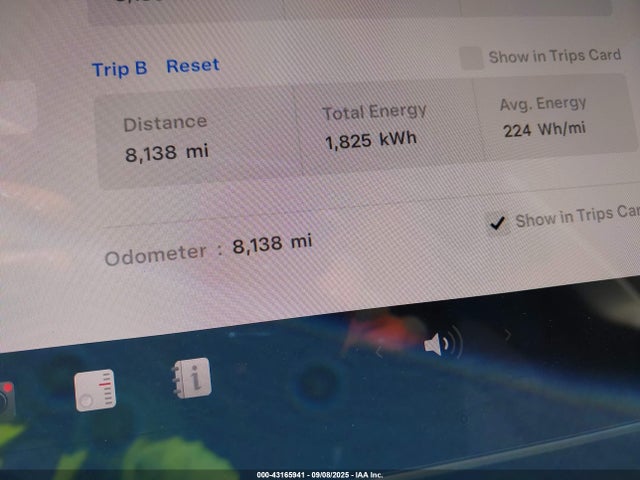Open the manual app with info icon
The height and width of the screenshot is (480, 640).
point(191,380)
